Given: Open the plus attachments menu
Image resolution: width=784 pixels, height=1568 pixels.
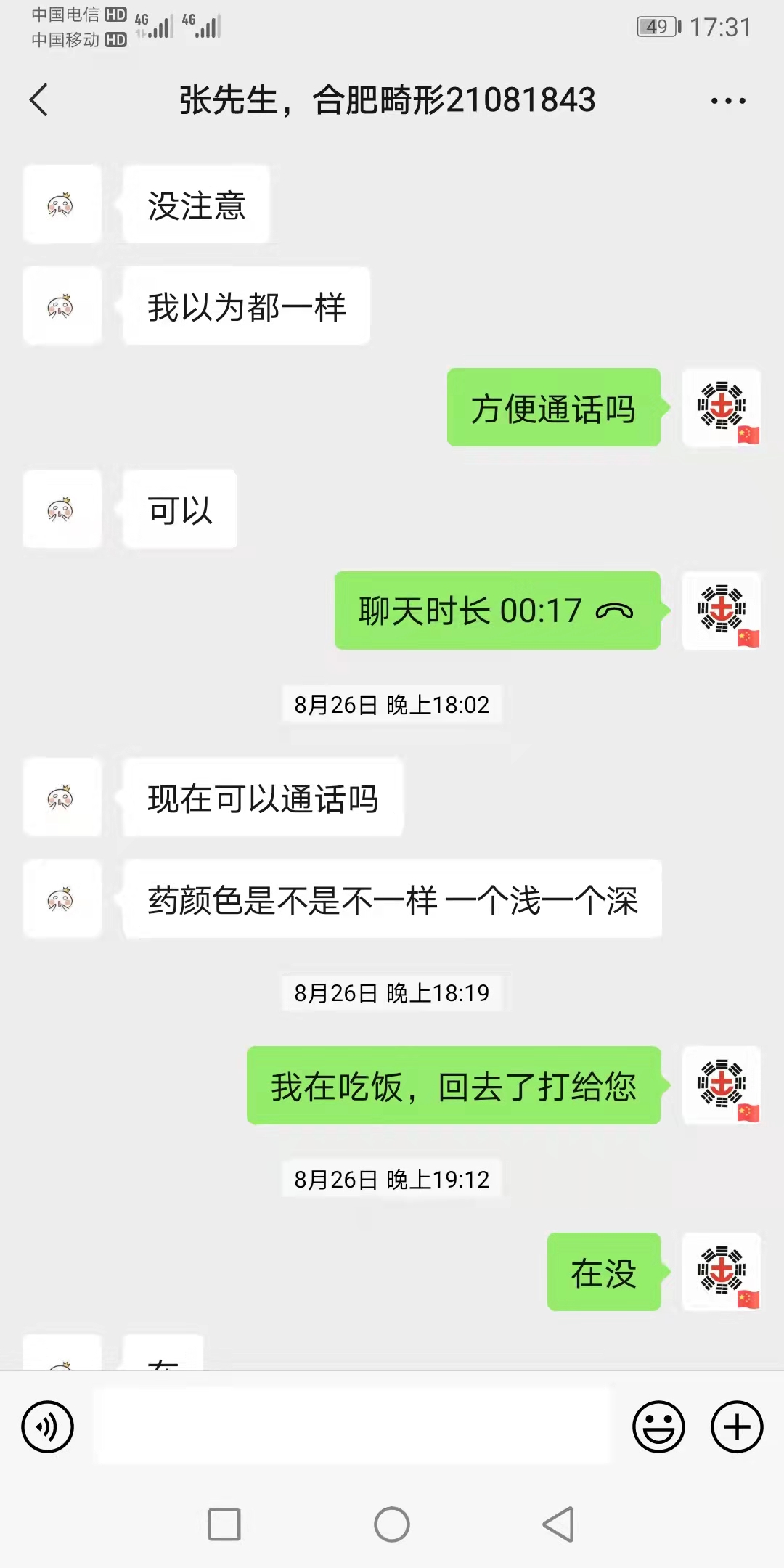Looking at the screenshot, I should (737, 1426).
